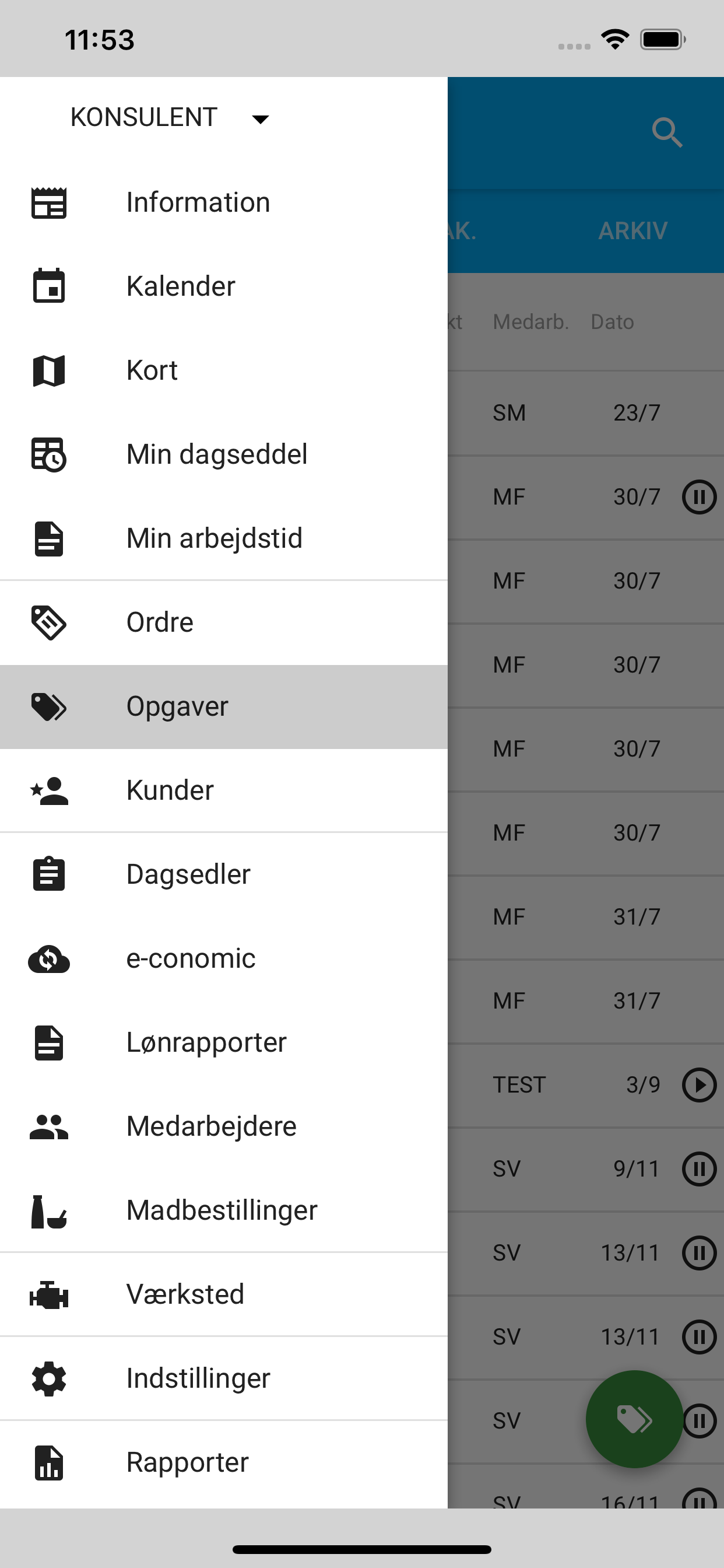Go to Kalender
Image resolution: width=724 pixels, height=1568 pixels.
[x=181, y=286]
